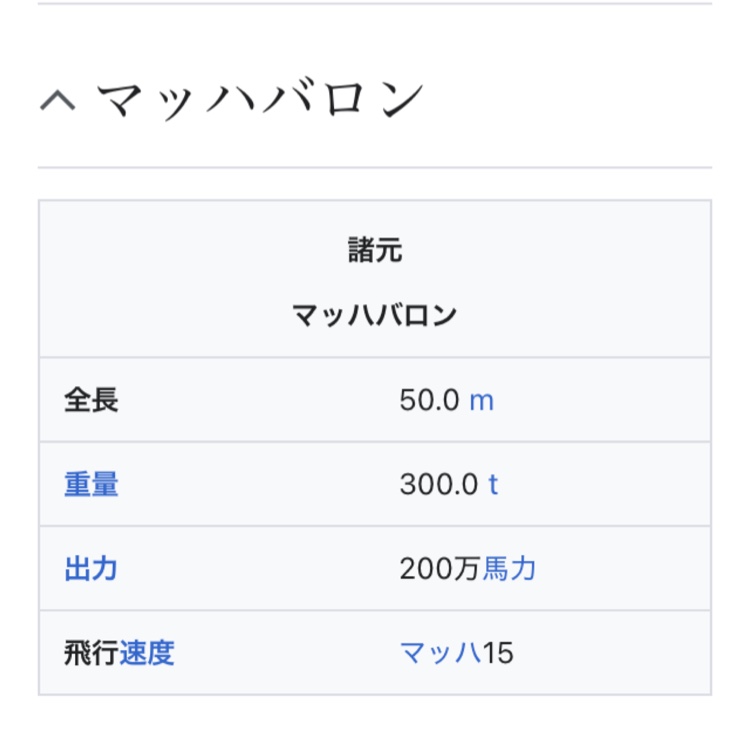Open the 馬力 link

coord(510,569)
